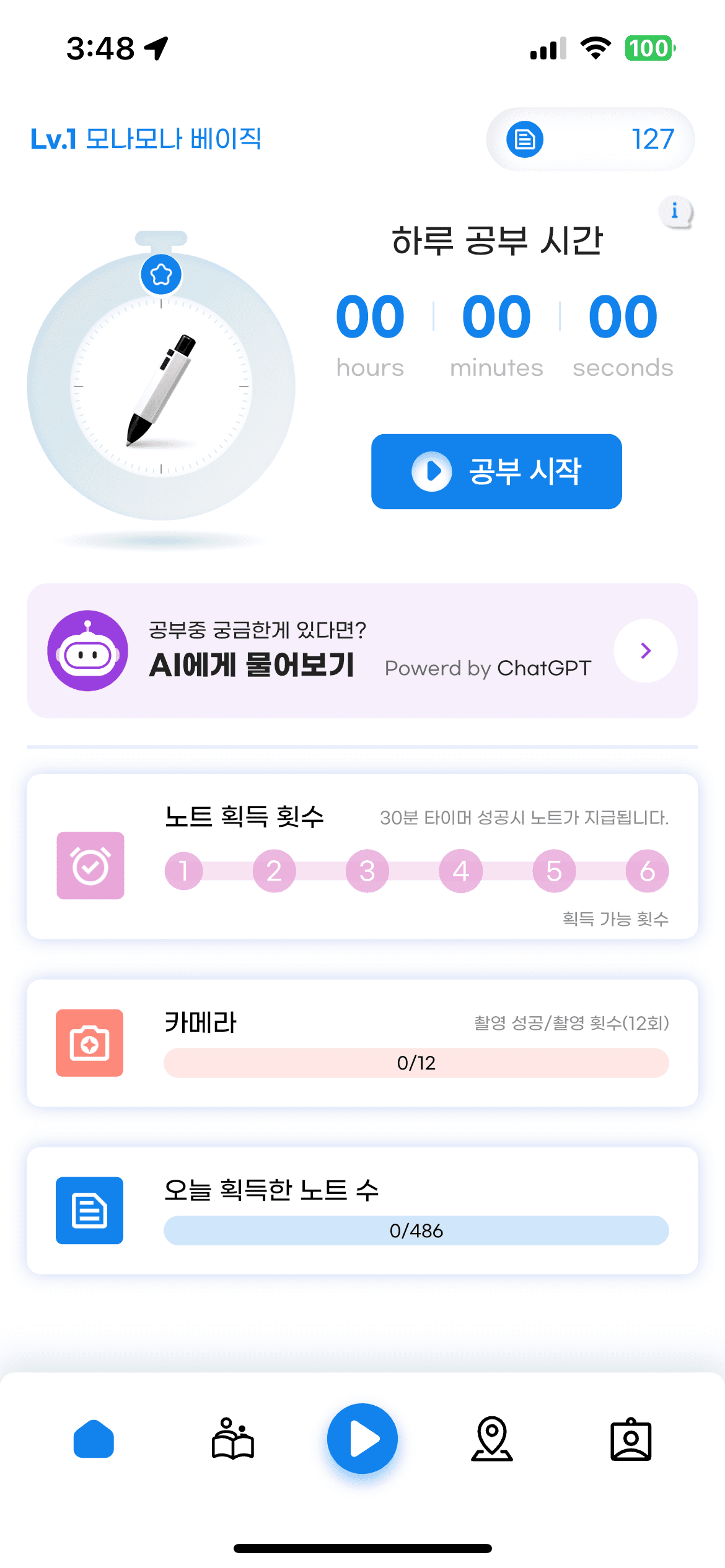Tap the 공부 시작 start study button

[496, 471]
